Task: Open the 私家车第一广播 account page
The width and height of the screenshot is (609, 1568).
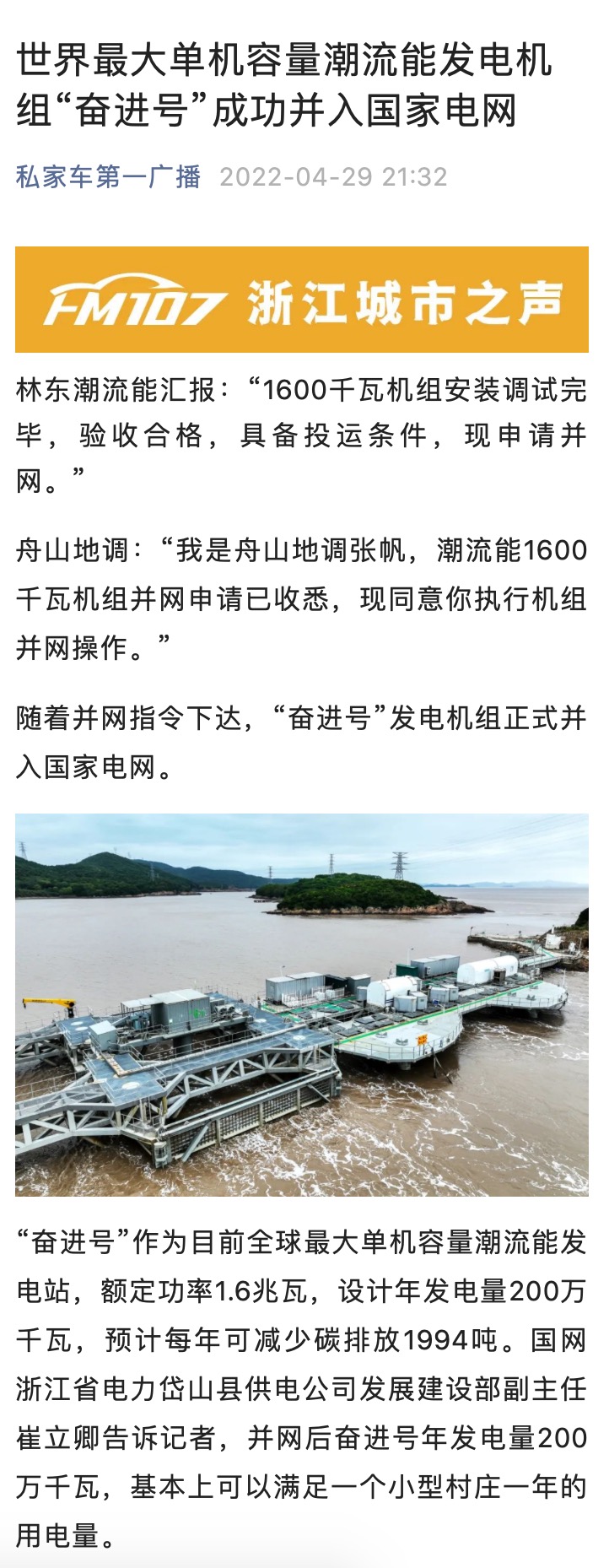Action: [x=108, y=176]
